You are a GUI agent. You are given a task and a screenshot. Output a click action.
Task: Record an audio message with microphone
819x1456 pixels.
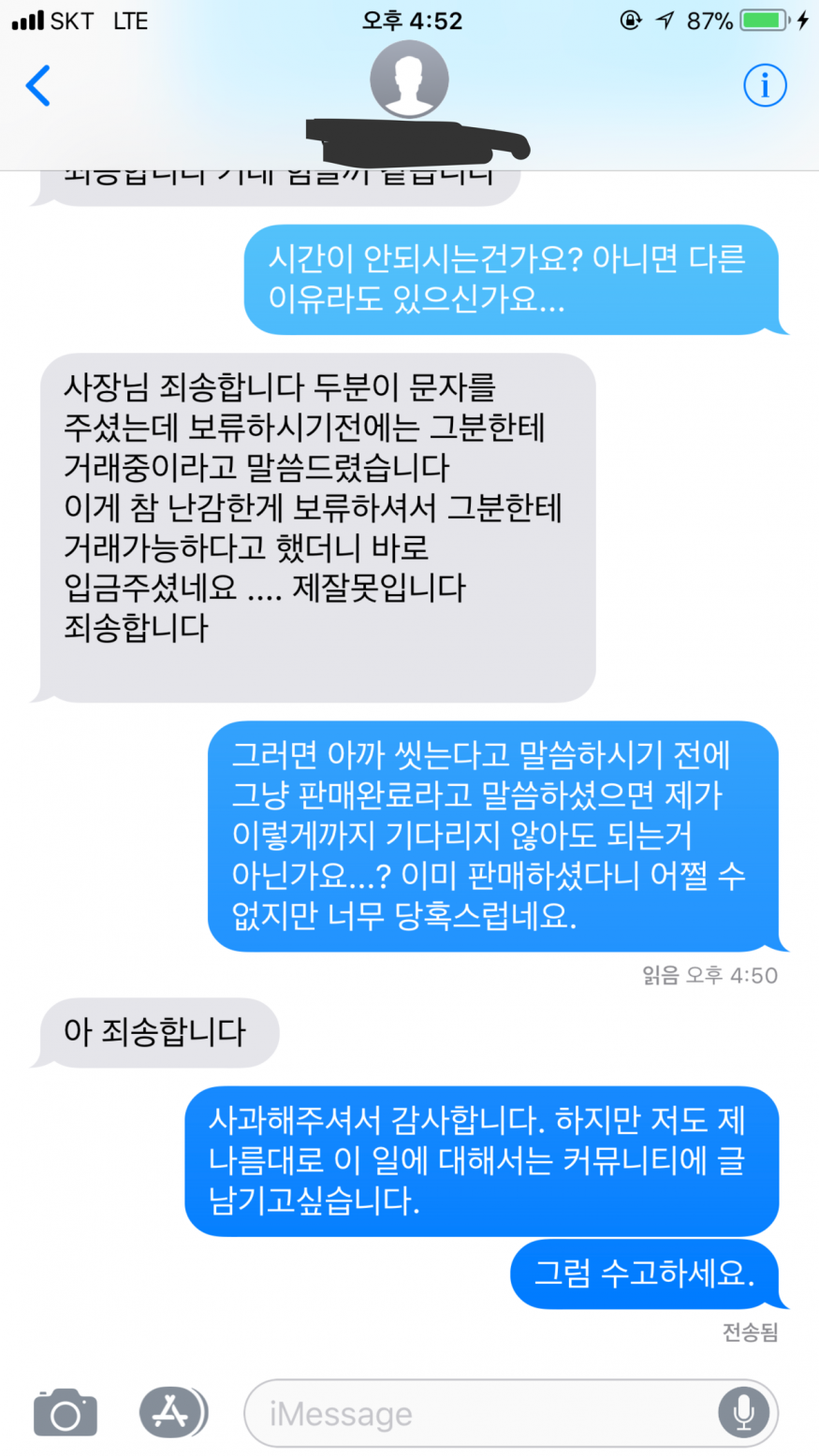point(743,1413)
